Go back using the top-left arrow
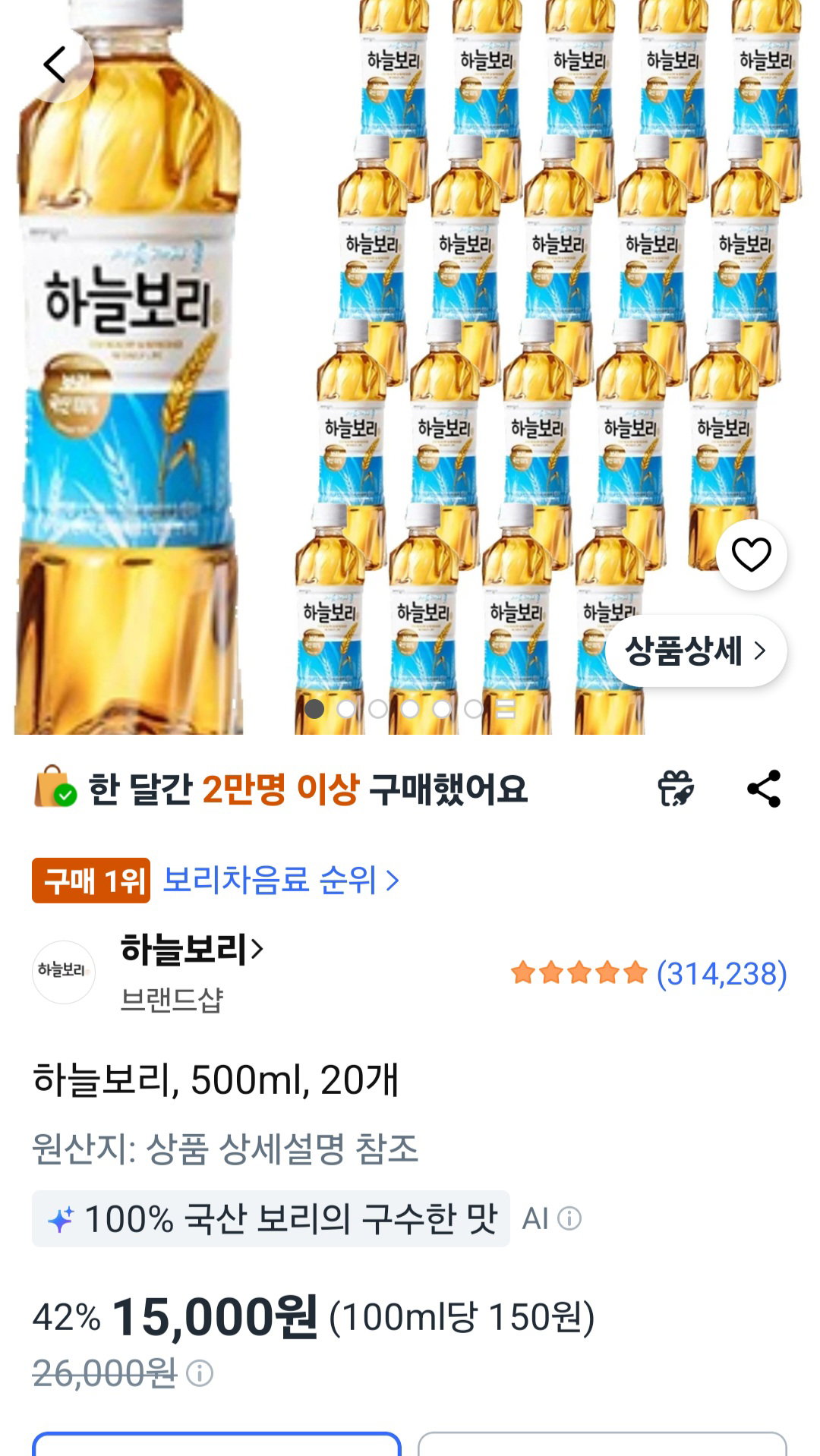This screenshot has height=1456, width=820. (x=55, y=65)
